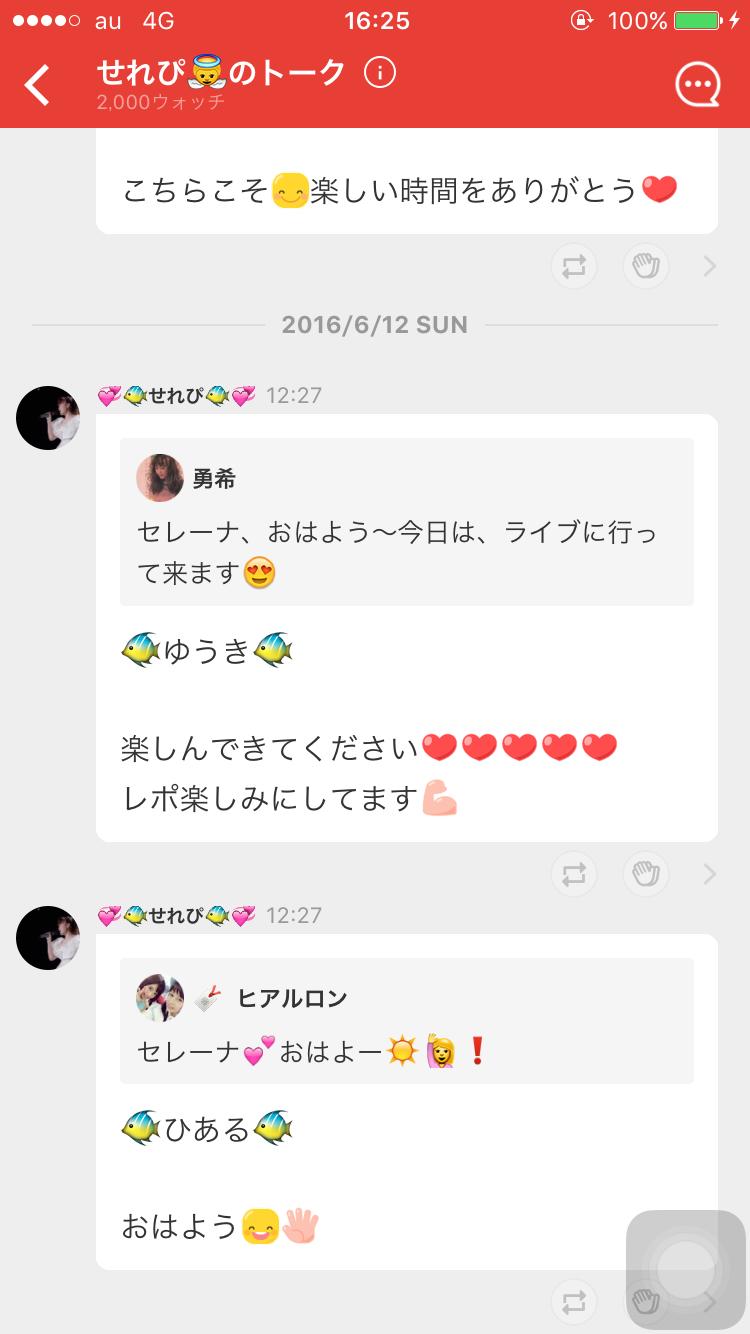Screen dimensions: 750x1334
Task: Clap for the こちらこそ thank-you message
Action: (x=645, y=266)
